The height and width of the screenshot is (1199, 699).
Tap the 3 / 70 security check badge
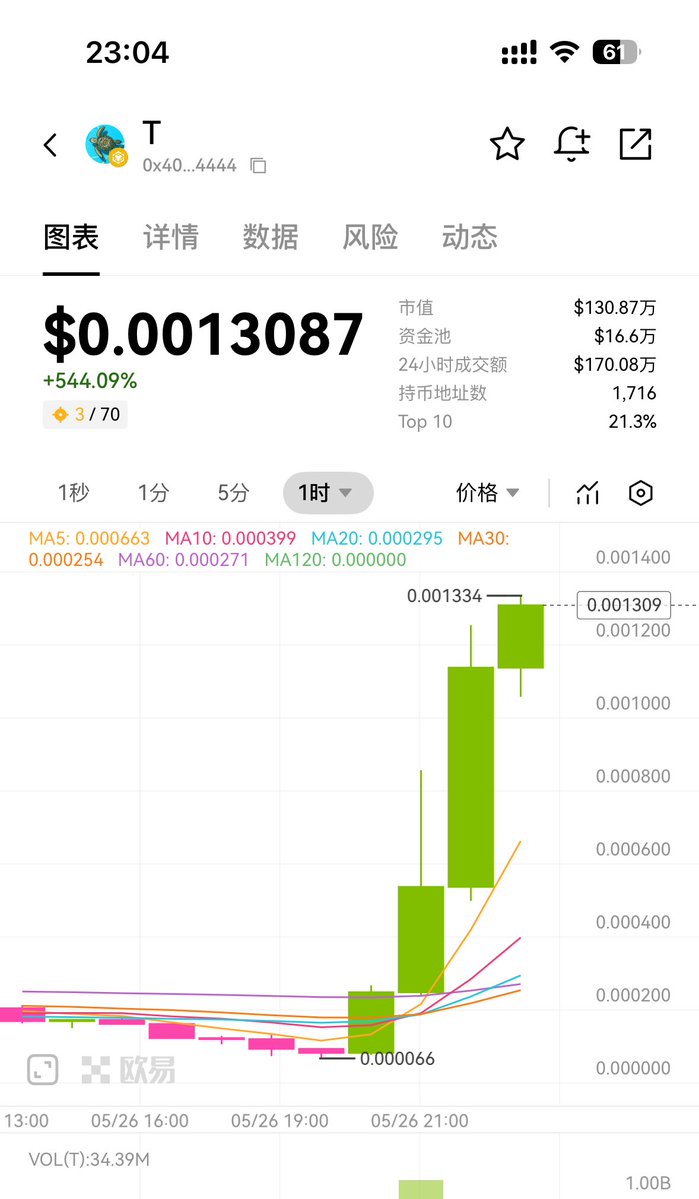pos(86,414)
